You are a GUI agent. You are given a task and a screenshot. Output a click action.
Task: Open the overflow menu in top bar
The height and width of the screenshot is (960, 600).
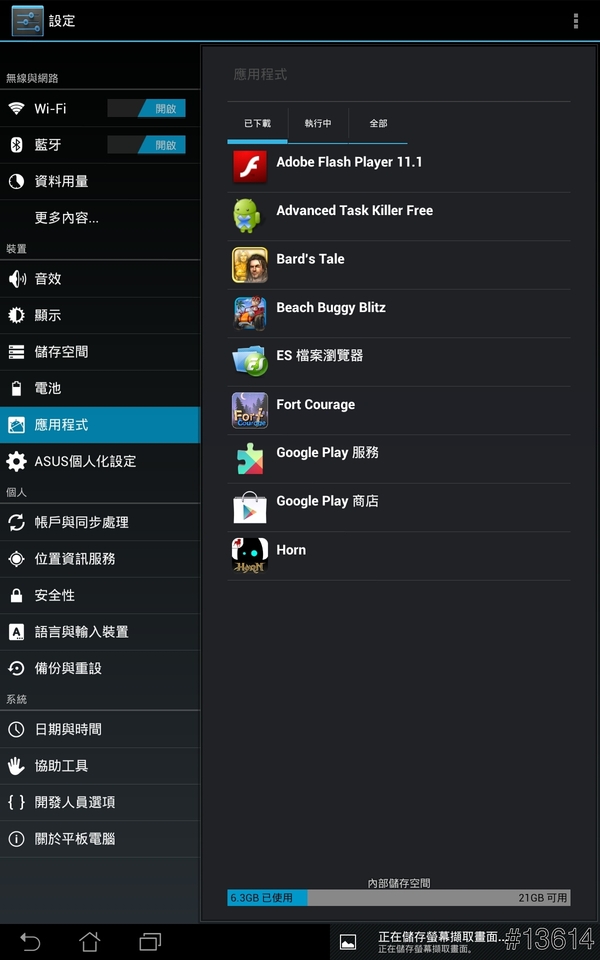click(x=576, y=21)
